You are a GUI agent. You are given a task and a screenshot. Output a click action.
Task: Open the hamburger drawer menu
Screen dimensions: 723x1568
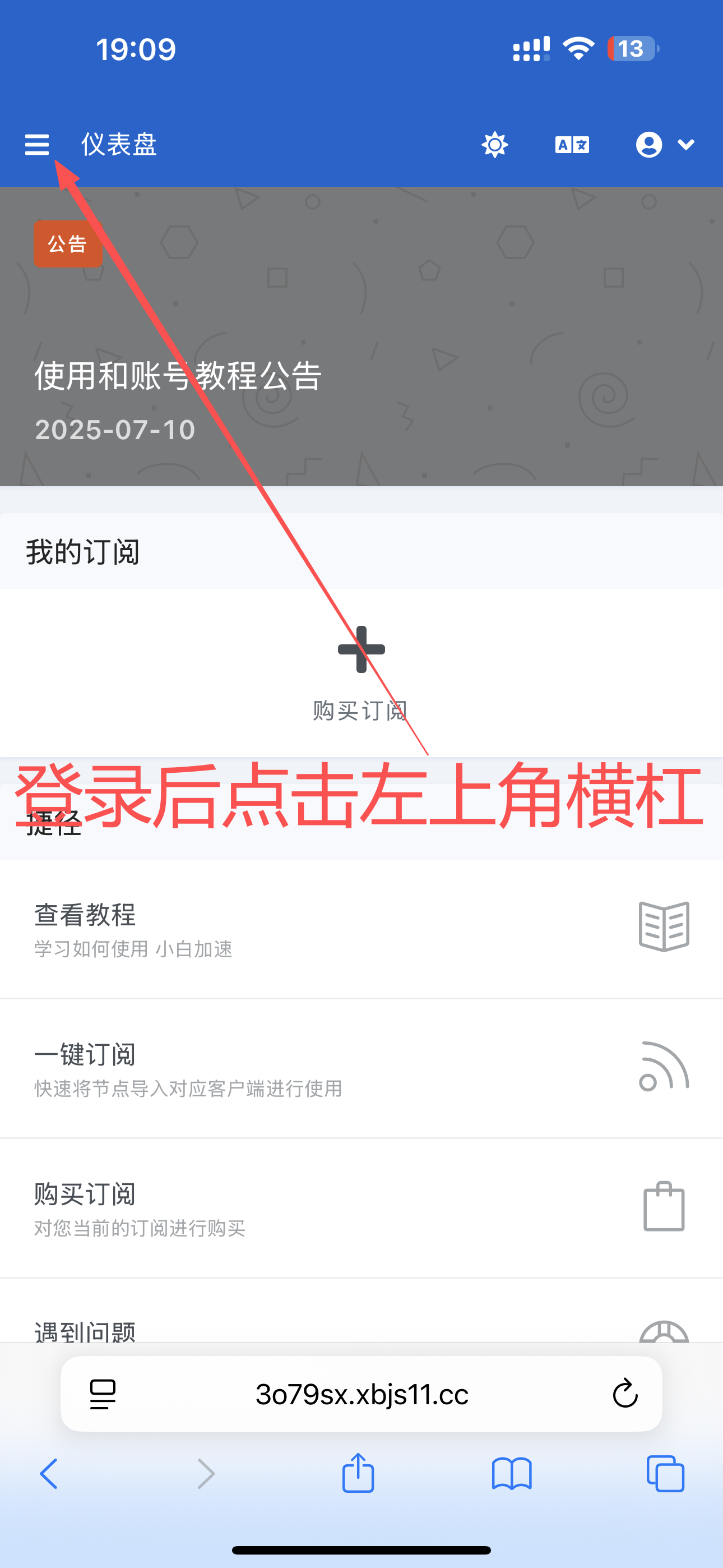click(36, 145)
